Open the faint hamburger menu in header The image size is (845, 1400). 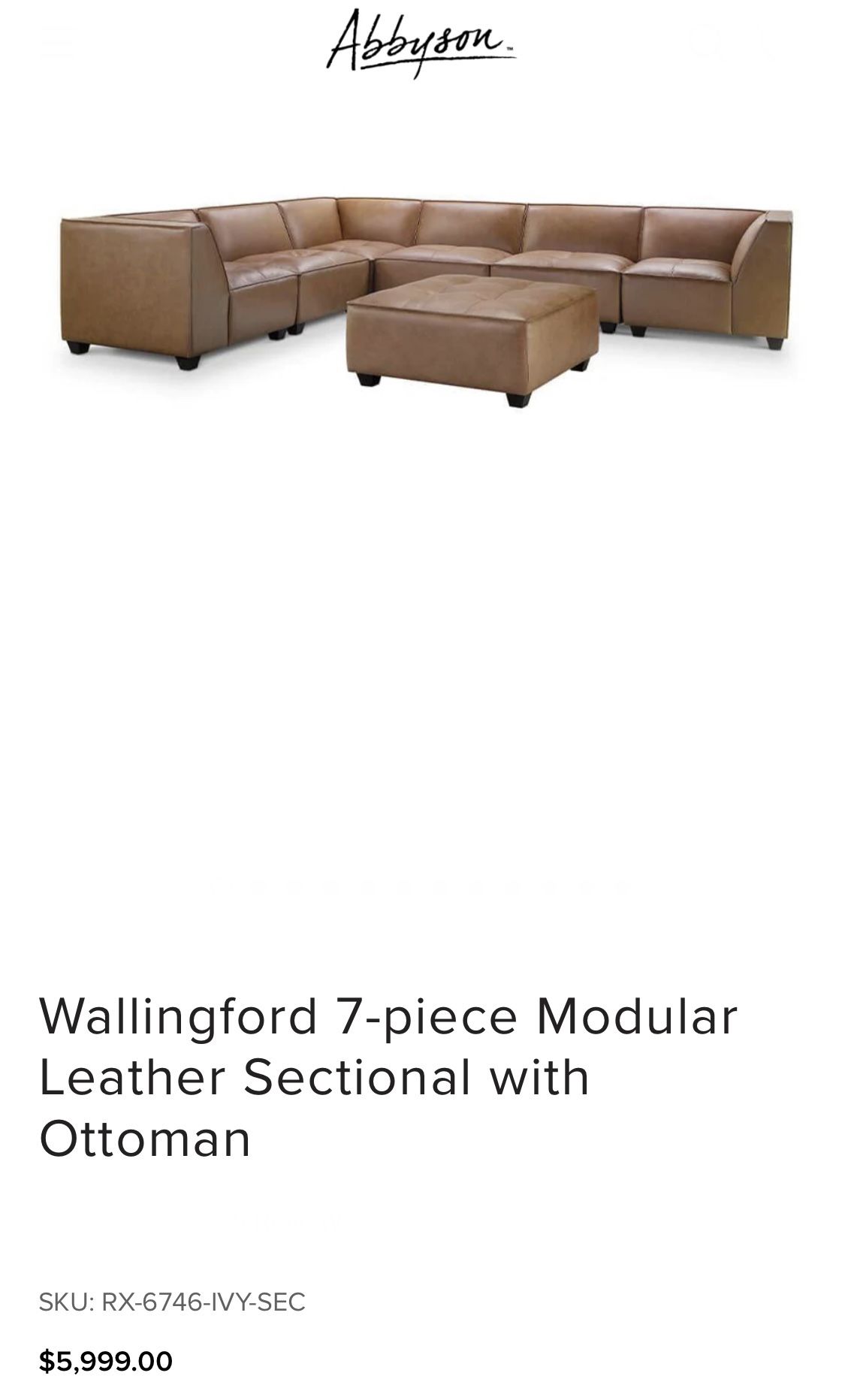(57, 42)
